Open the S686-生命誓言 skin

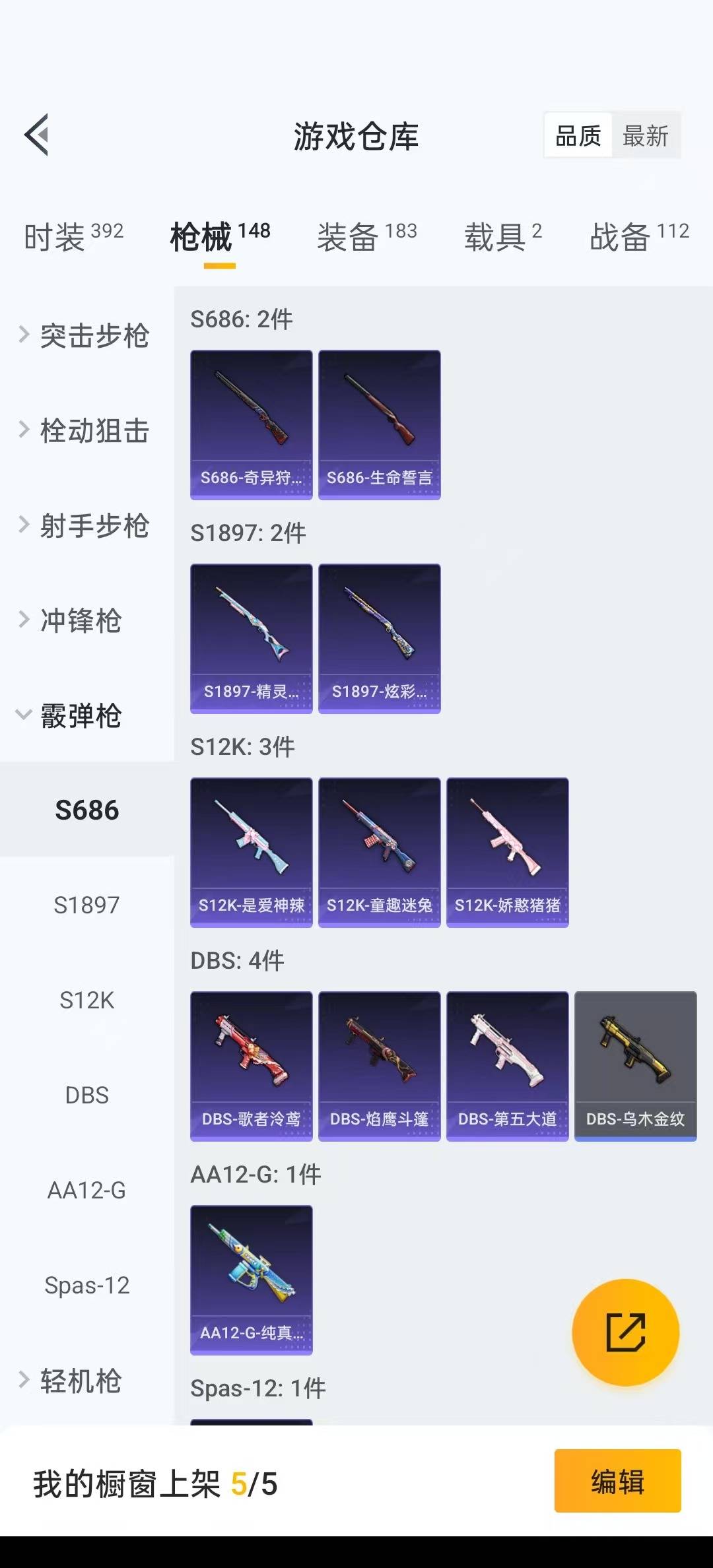(x=379, y=425)
